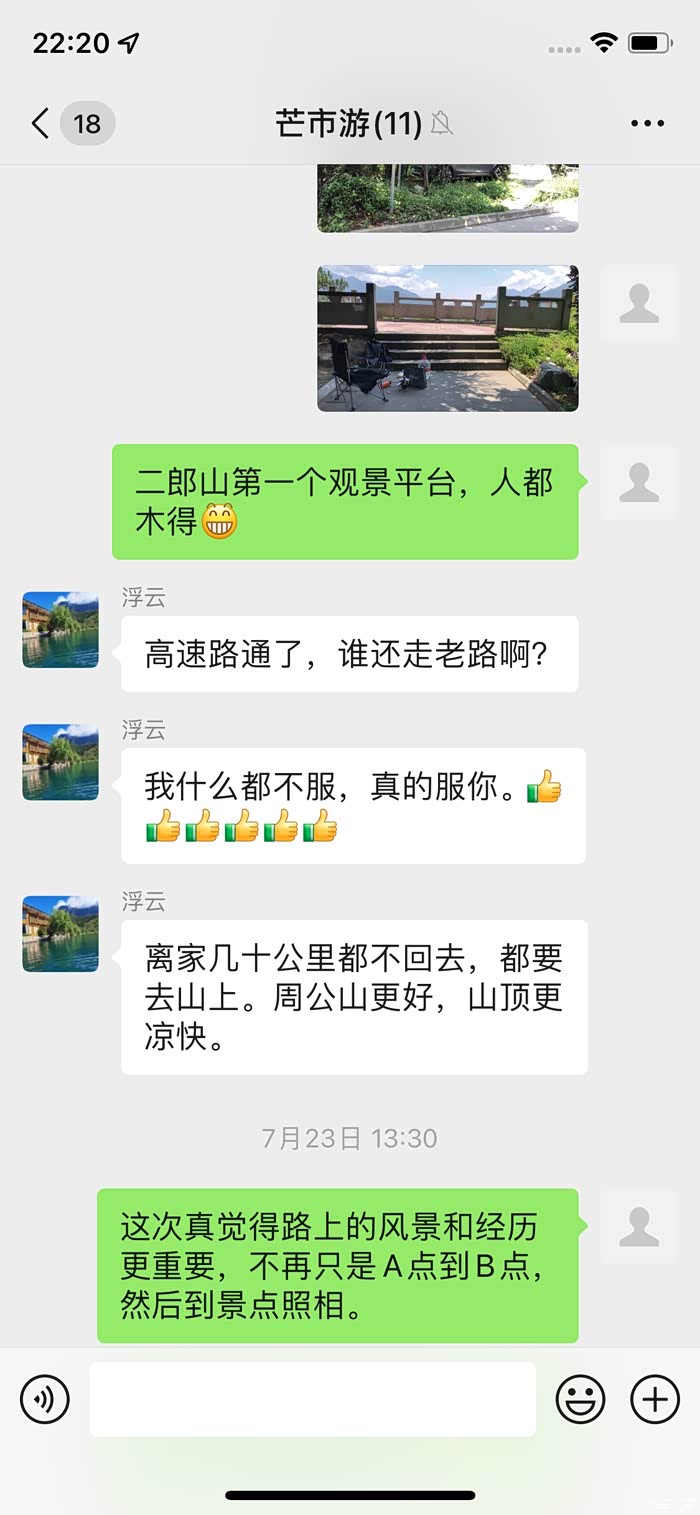This screenshot has height=1515, width=700.
Task: Tap the message text field
Action: click(x=312, y=1399)
